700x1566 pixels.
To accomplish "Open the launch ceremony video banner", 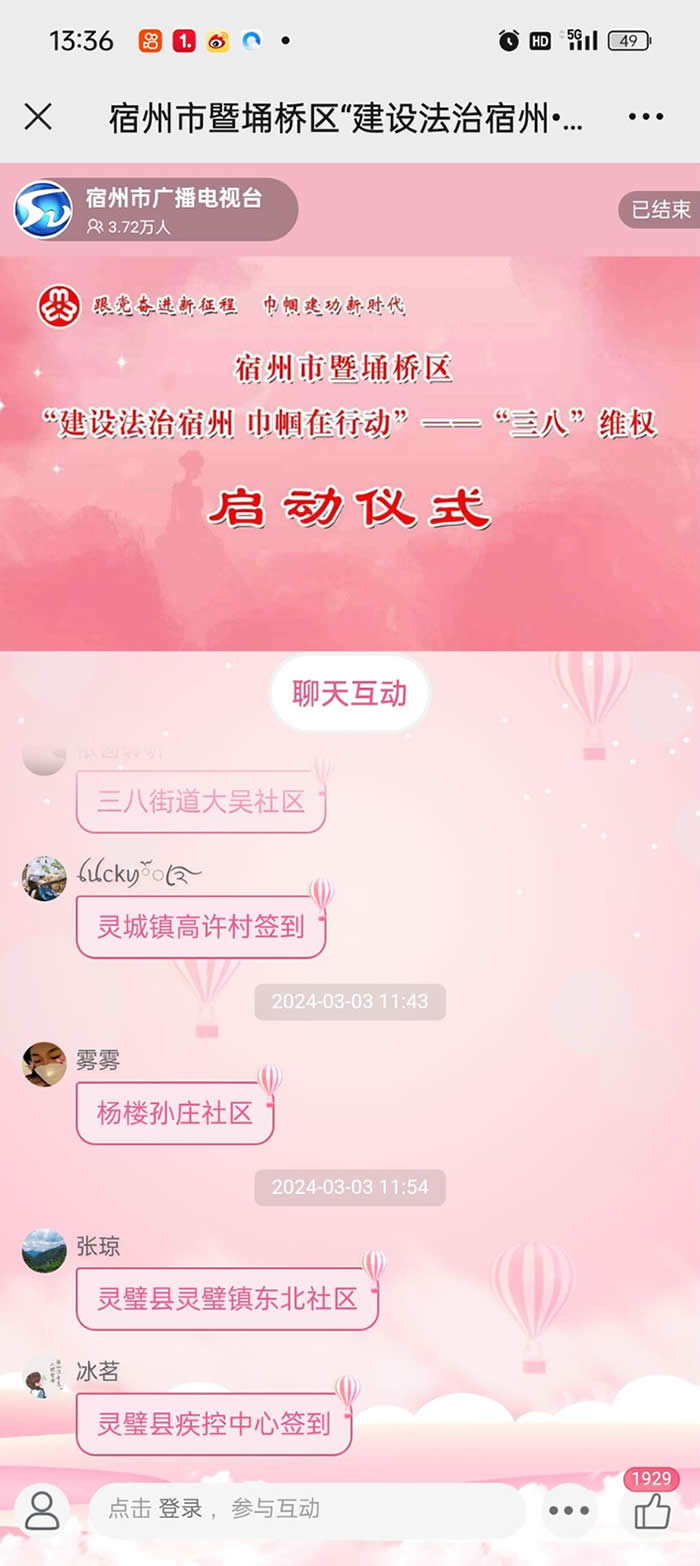I will click(350, 452).
